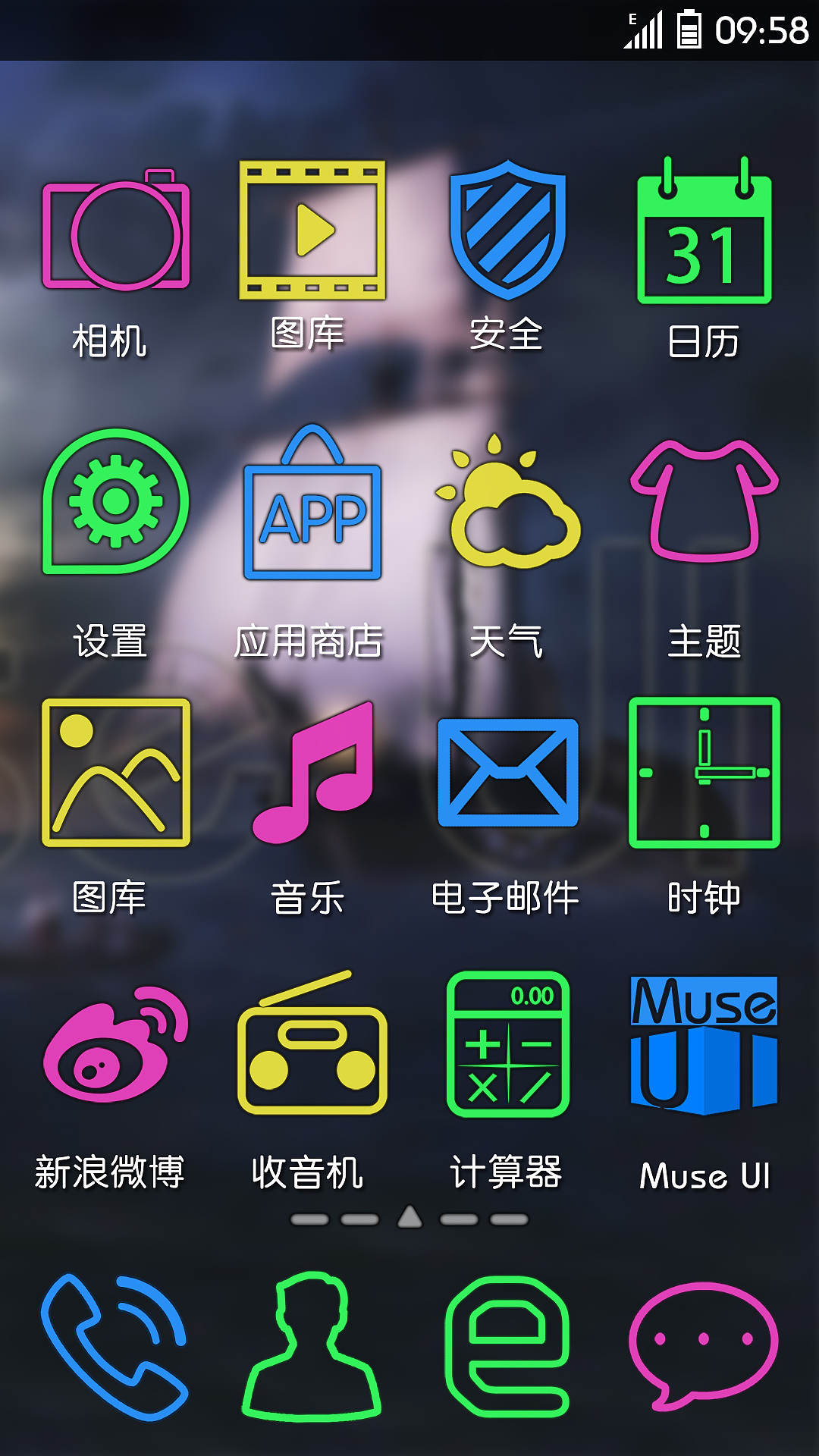The height and width of the screenshot is (1456, 819).
Task: Open the 日历 calendar showing 31
Action: point(705,231)
